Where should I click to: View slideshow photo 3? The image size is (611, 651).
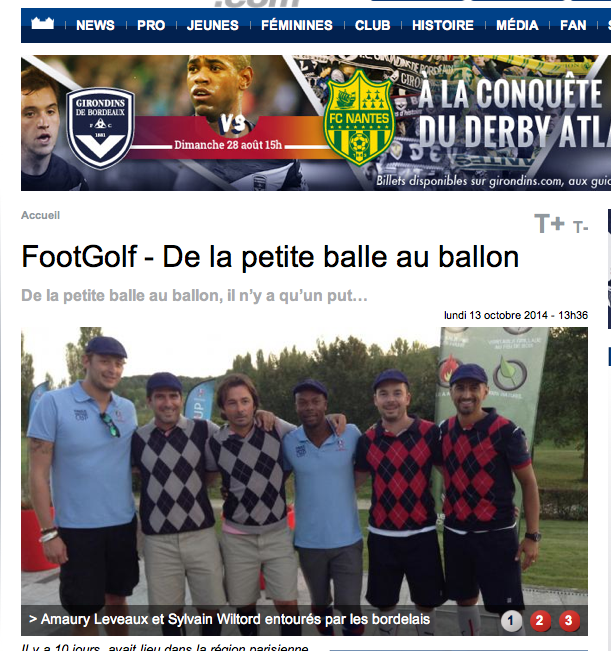(569, 621)
